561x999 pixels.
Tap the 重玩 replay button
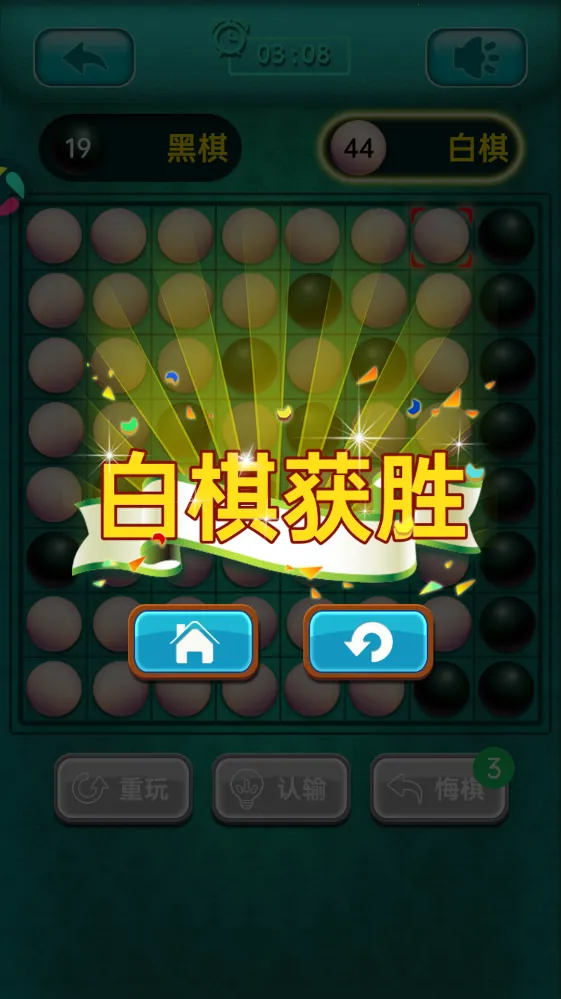coord(123,789)
